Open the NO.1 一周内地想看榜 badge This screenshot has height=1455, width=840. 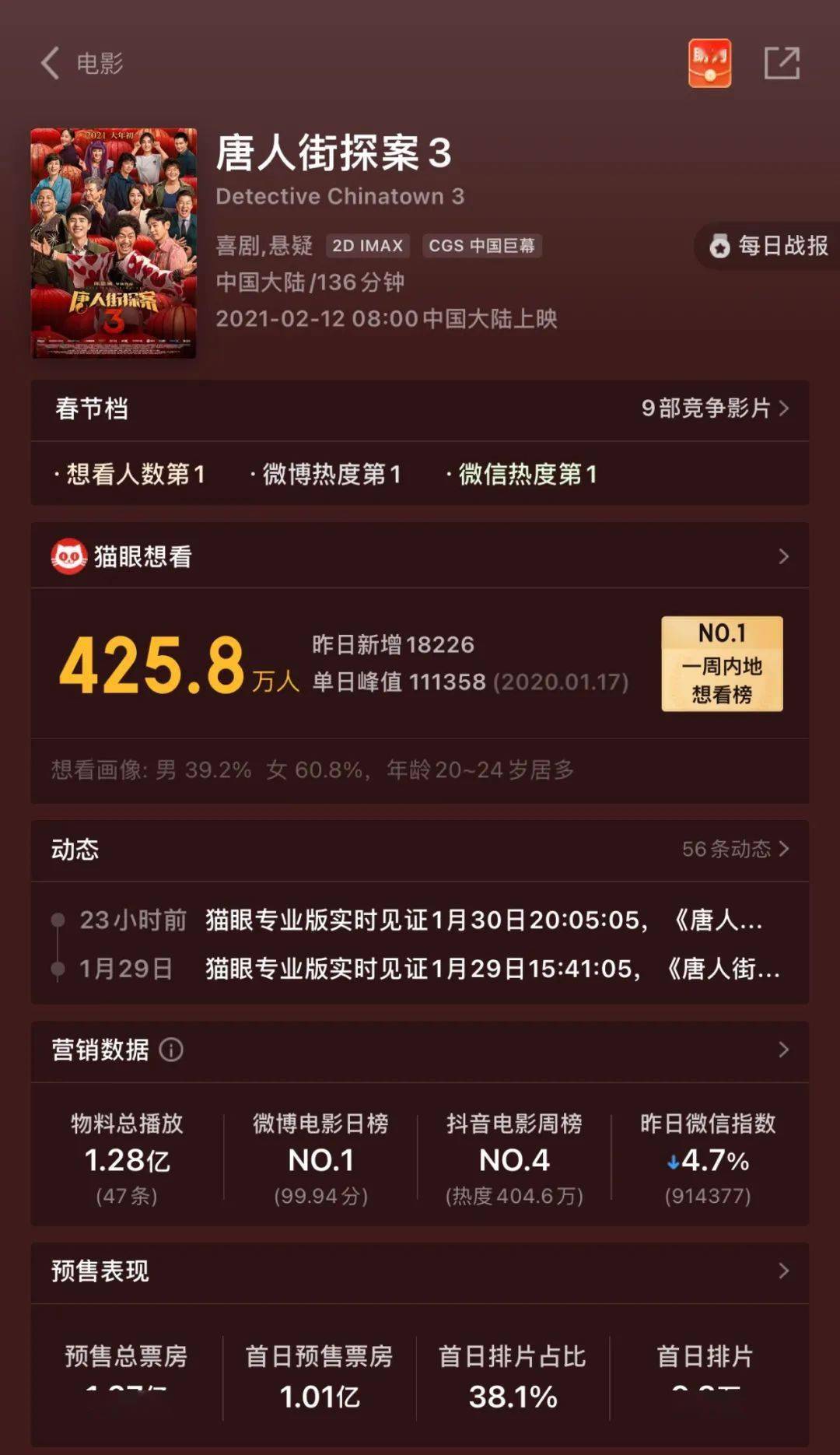click(x=722, y=664)
